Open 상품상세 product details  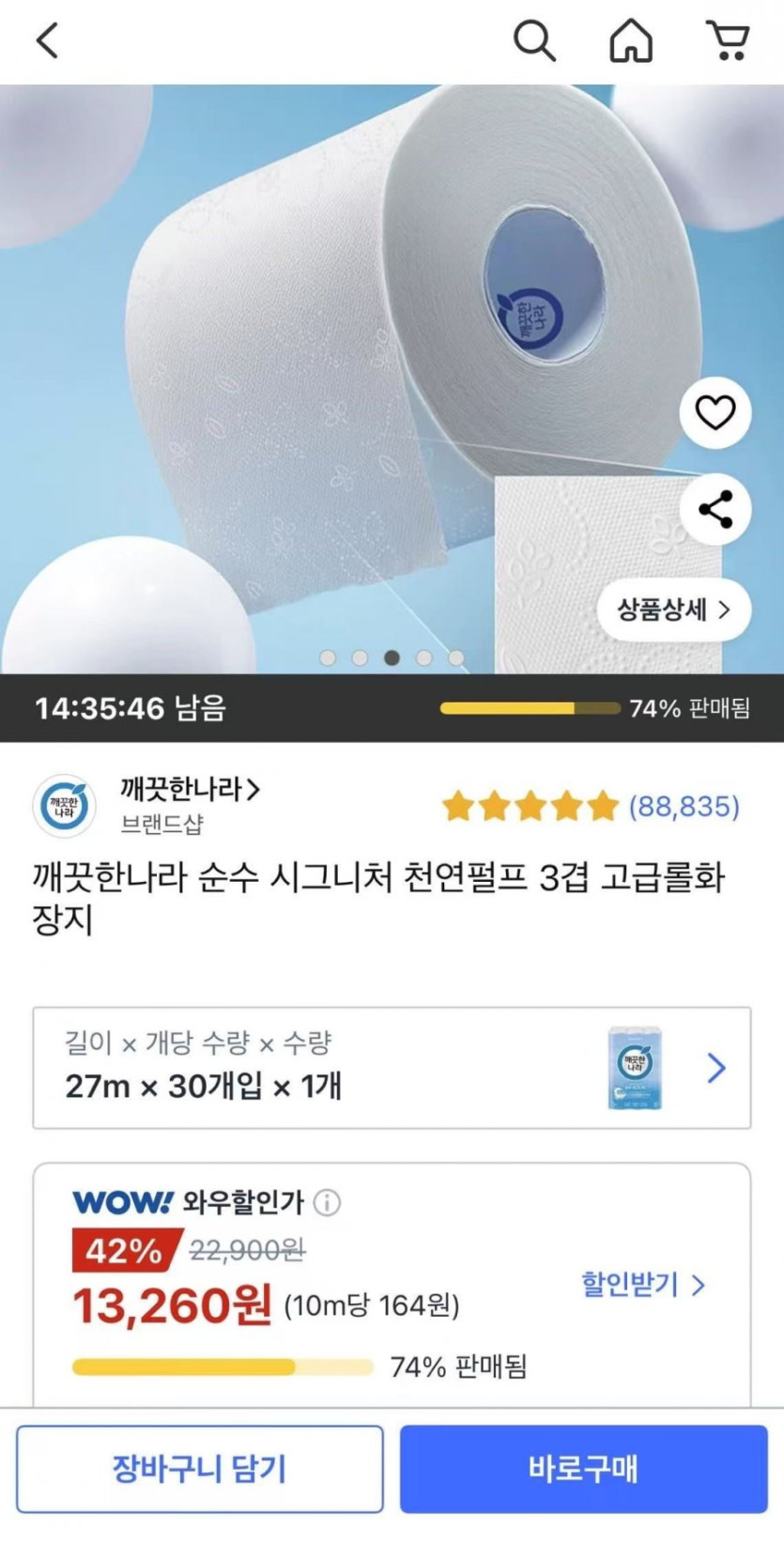click(674, 609)
